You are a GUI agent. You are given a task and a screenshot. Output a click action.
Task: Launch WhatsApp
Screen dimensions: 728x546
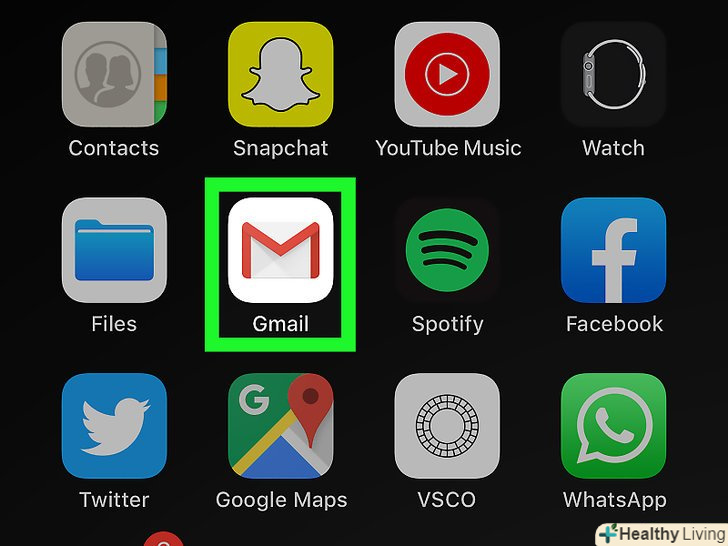pos(613,426)
